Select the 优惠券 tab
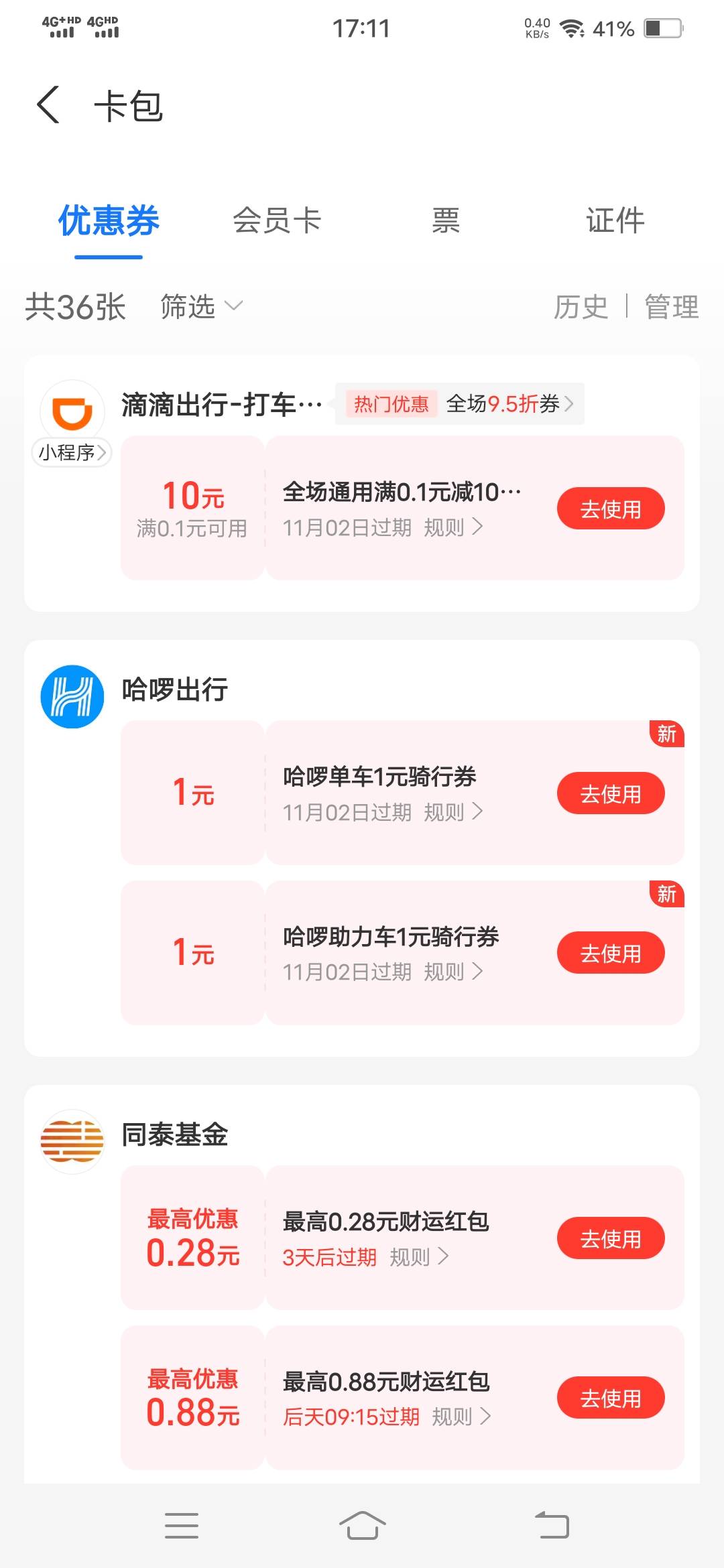This screenshot has width=724, height=1568. [x=109, y=220]
